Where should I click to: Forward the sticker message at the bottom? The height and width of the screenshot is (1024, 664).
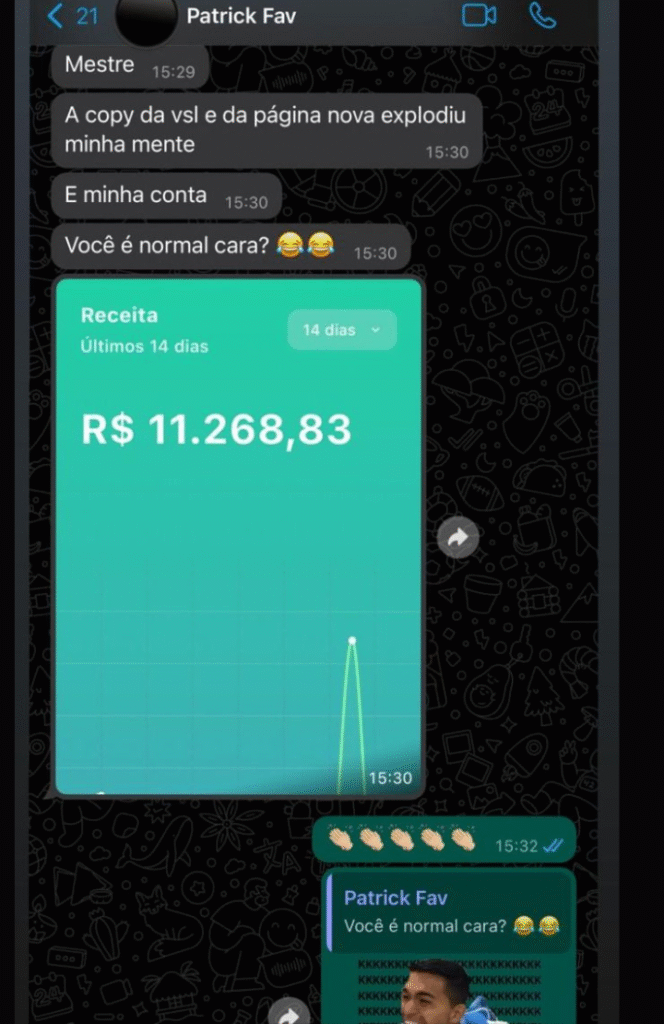click(291, 1015)
